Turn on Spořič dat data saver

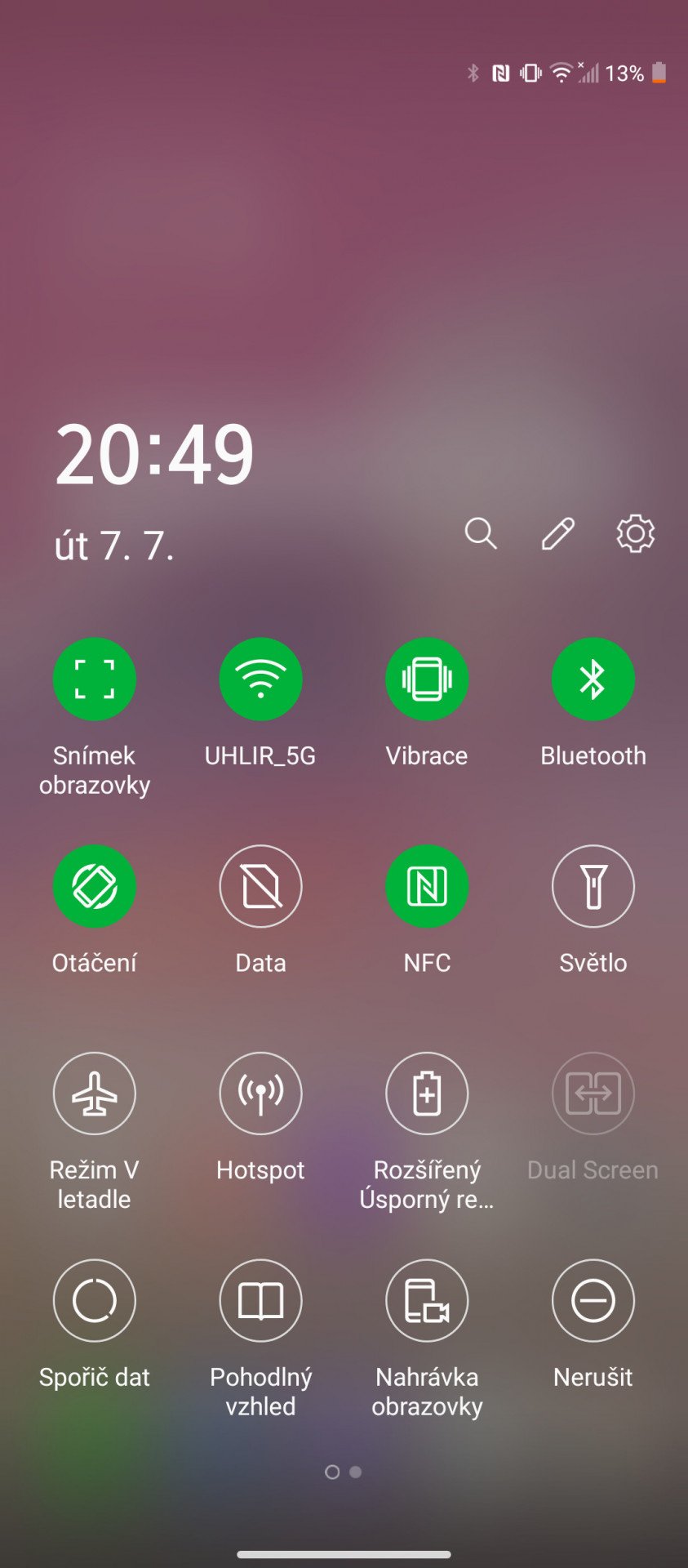[x=95, y=1301]
